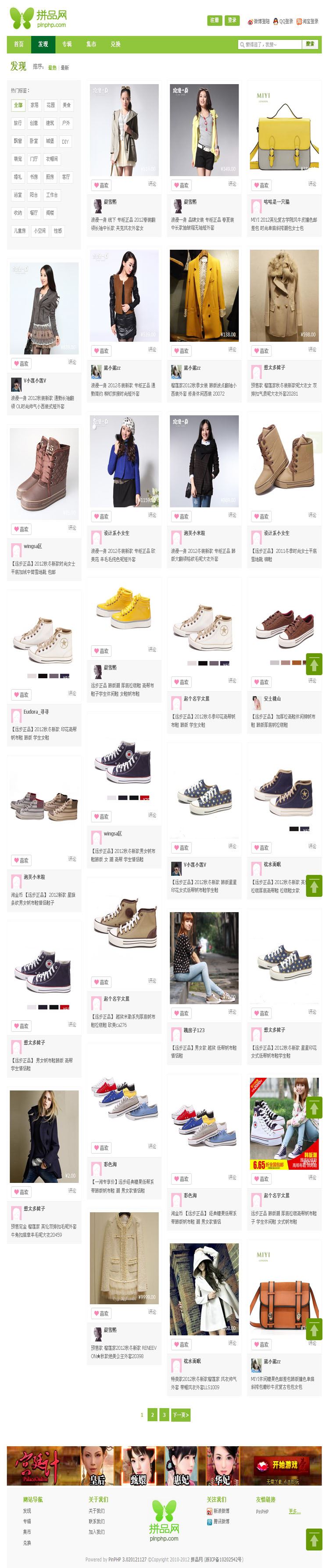Sort items by 最新
The width and height of the screenshot is (329, 1568).
pyautogui.click(x=64, y=67)
